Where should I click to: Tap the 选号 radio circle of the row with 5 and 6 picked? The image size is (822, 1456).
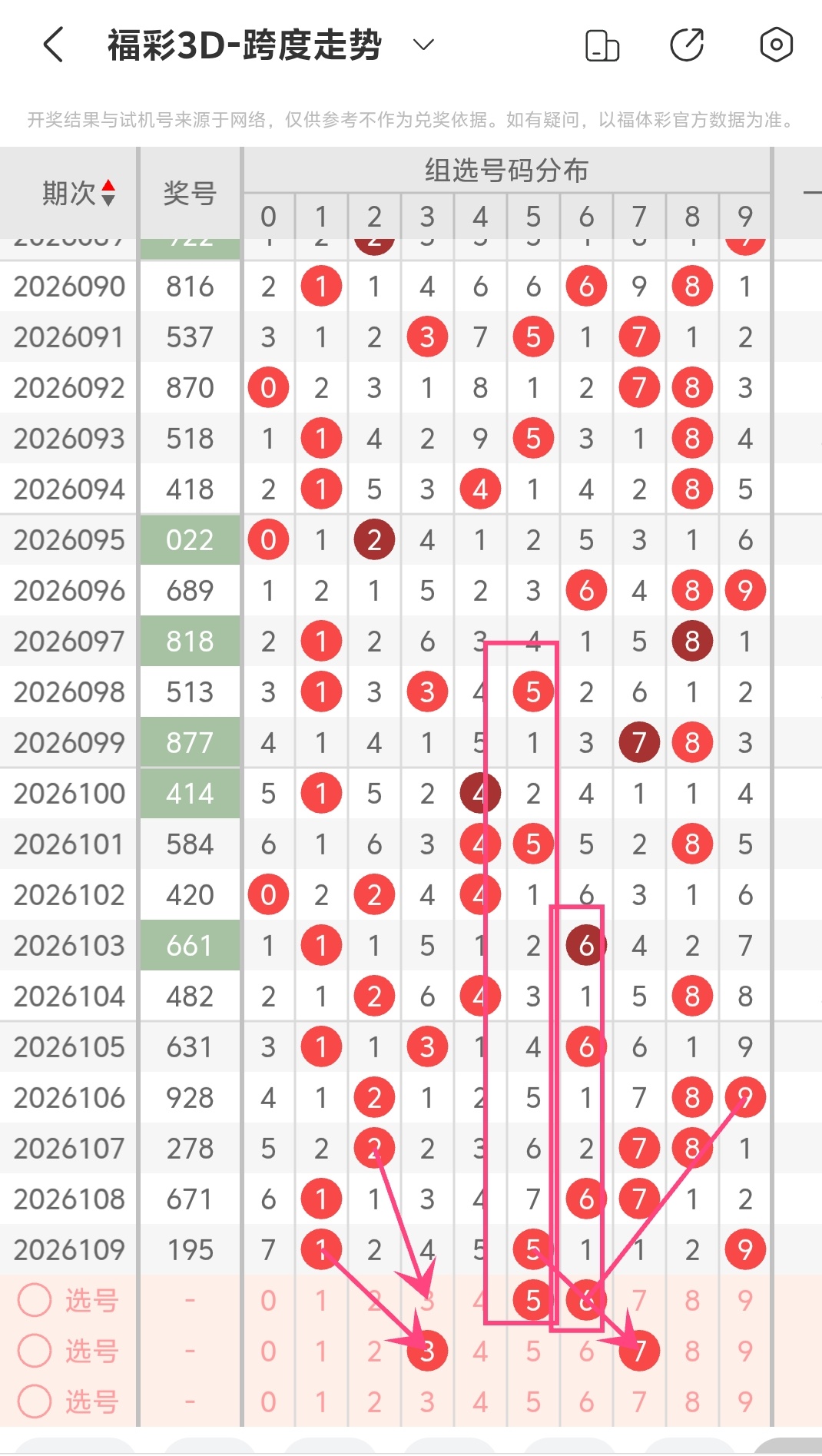click(x=35, y=1300)
